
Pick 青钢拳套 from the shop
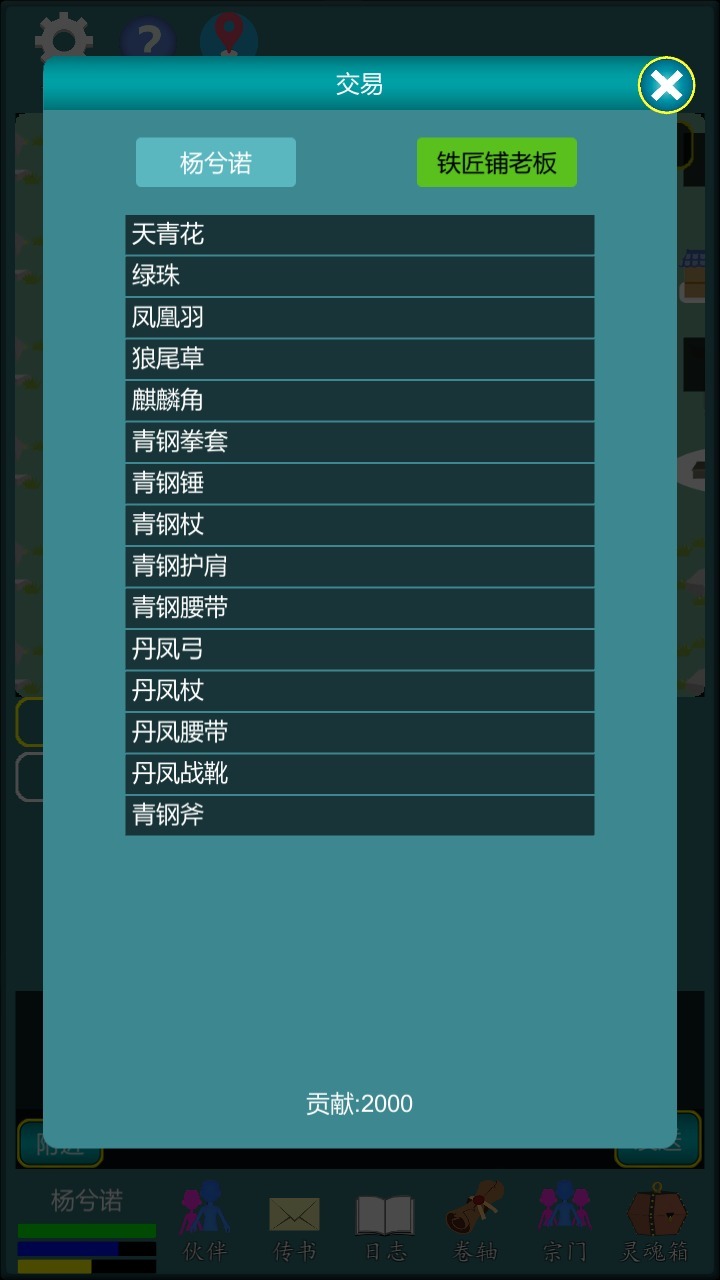pyautogui.click(x=359, y=442)
